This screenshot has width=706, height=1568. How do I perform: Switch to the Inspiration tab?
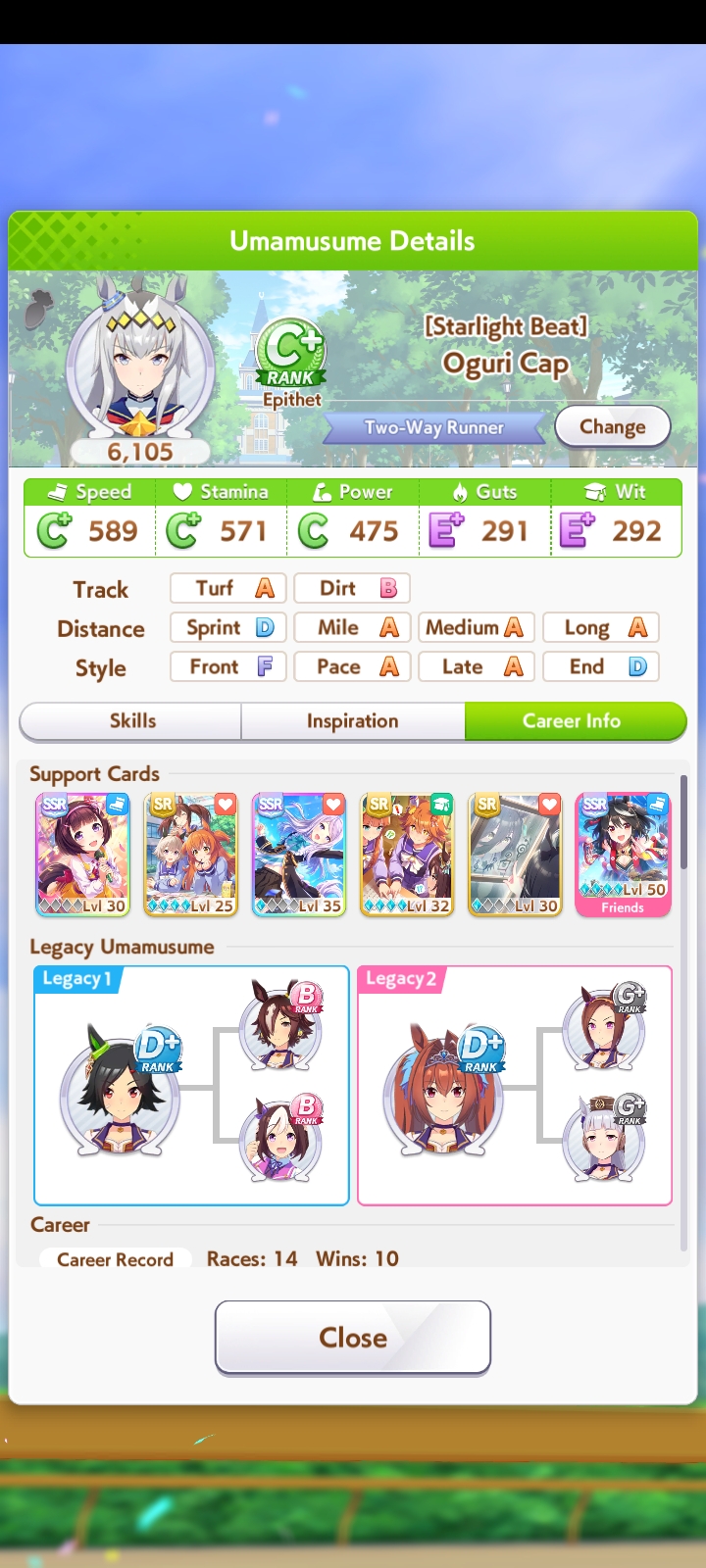pos(352,721)
